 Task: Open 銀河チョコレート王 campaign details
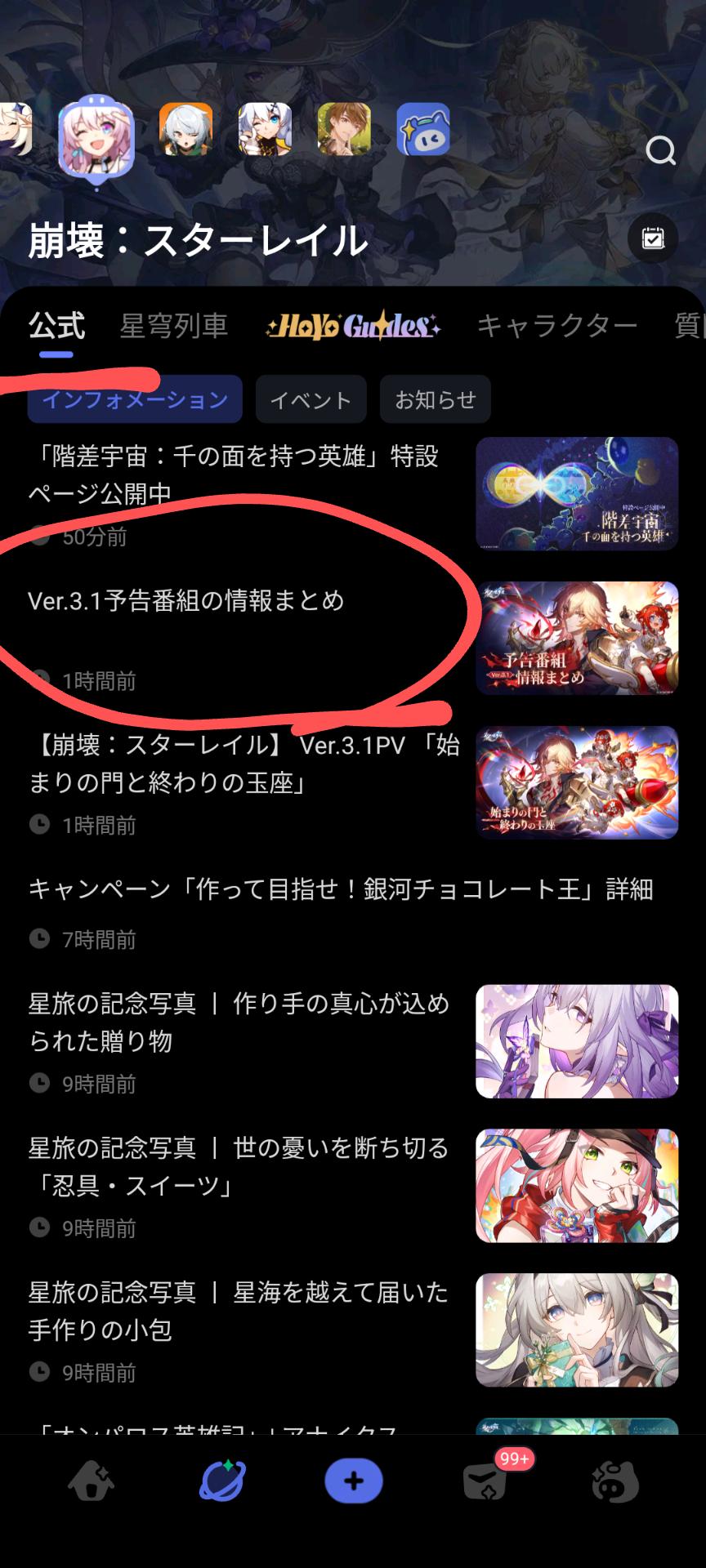[x=340, y=889]
